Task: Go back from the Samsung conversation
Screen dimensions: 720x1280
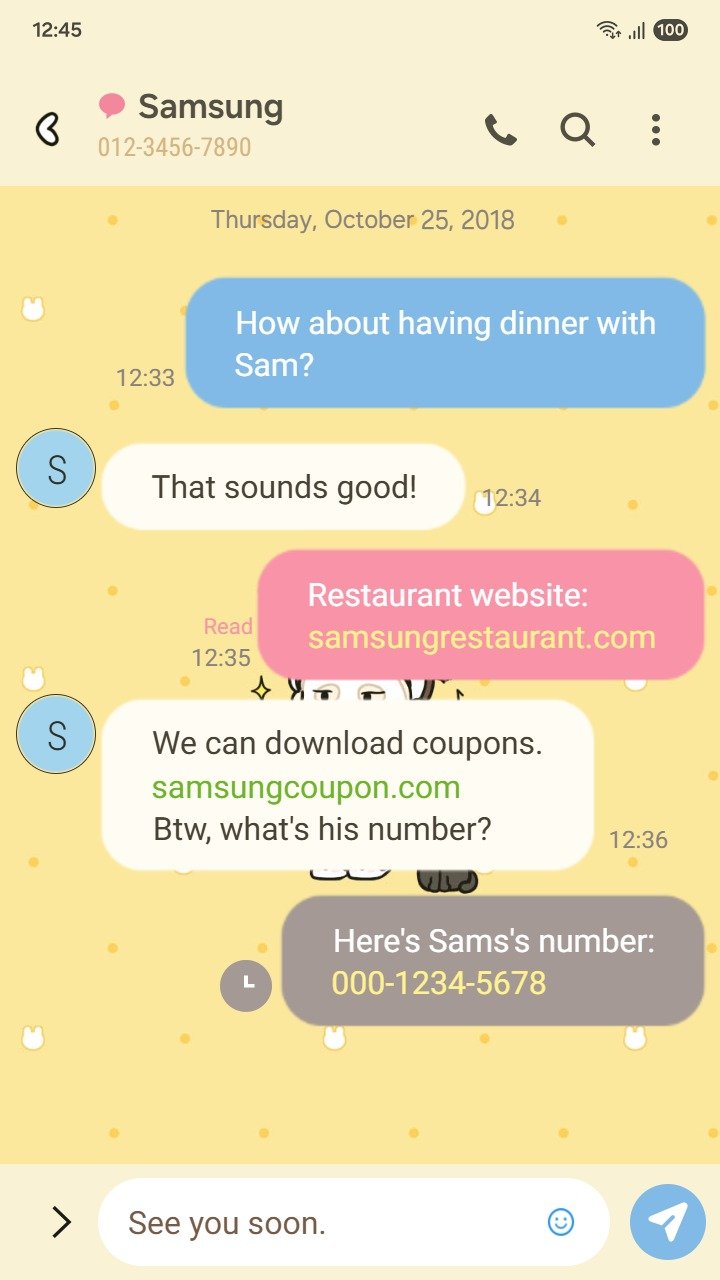Action: (x=47, y=129)
